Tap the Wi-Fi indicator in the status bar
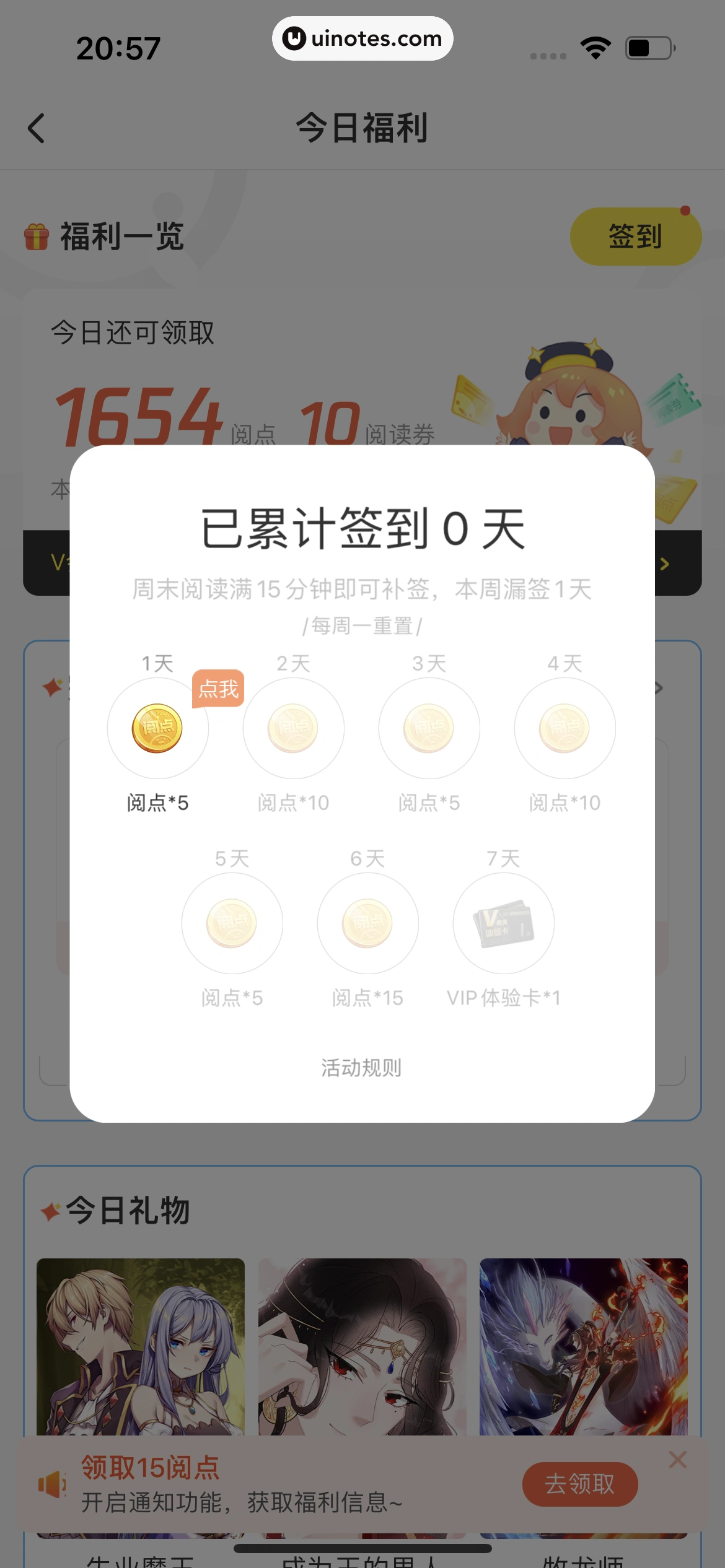The image size is (725, 1568). [x=596, y=46]
